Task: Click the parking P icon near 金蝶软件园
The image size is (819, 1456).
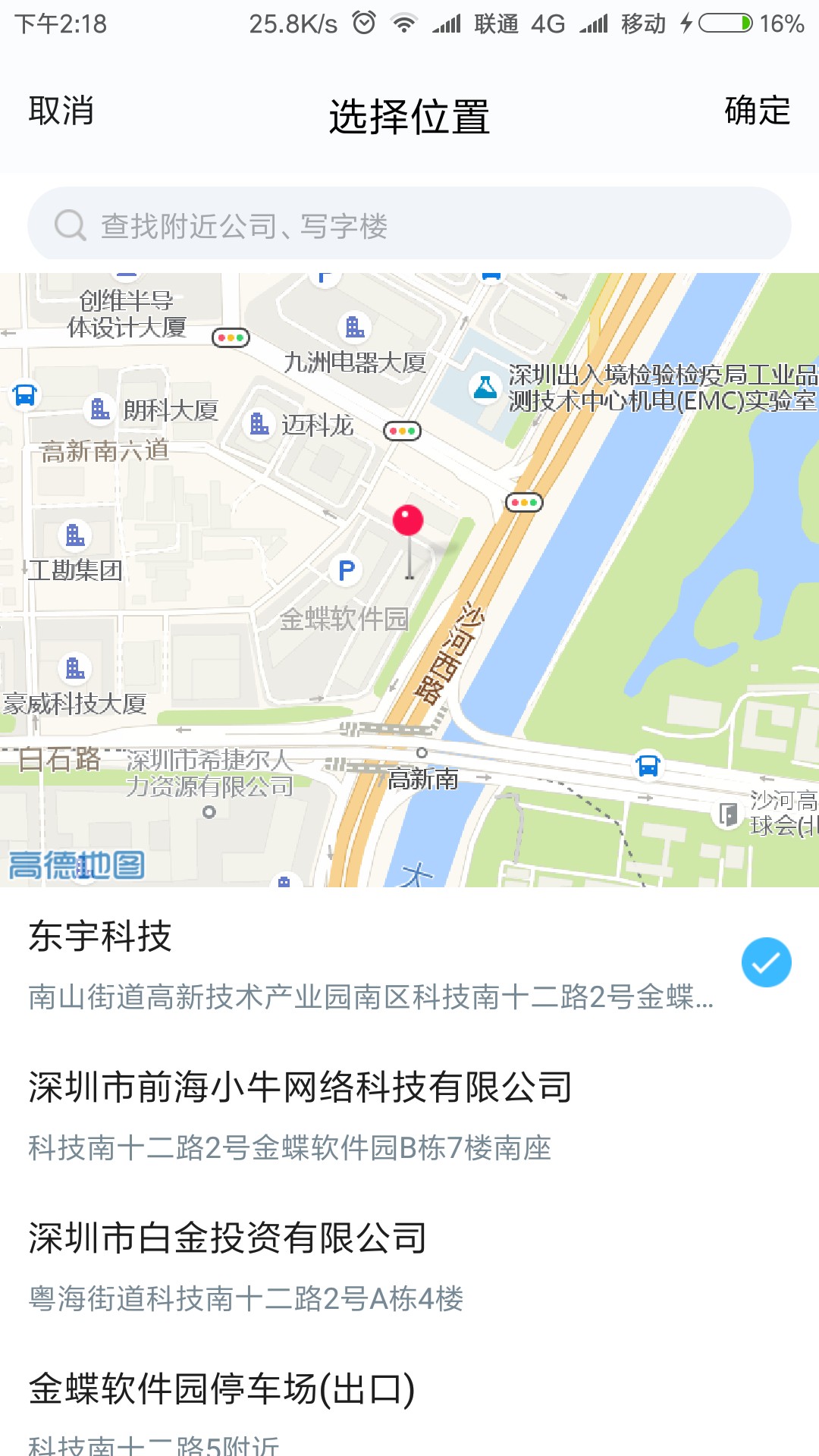Action: click(346, 569)
